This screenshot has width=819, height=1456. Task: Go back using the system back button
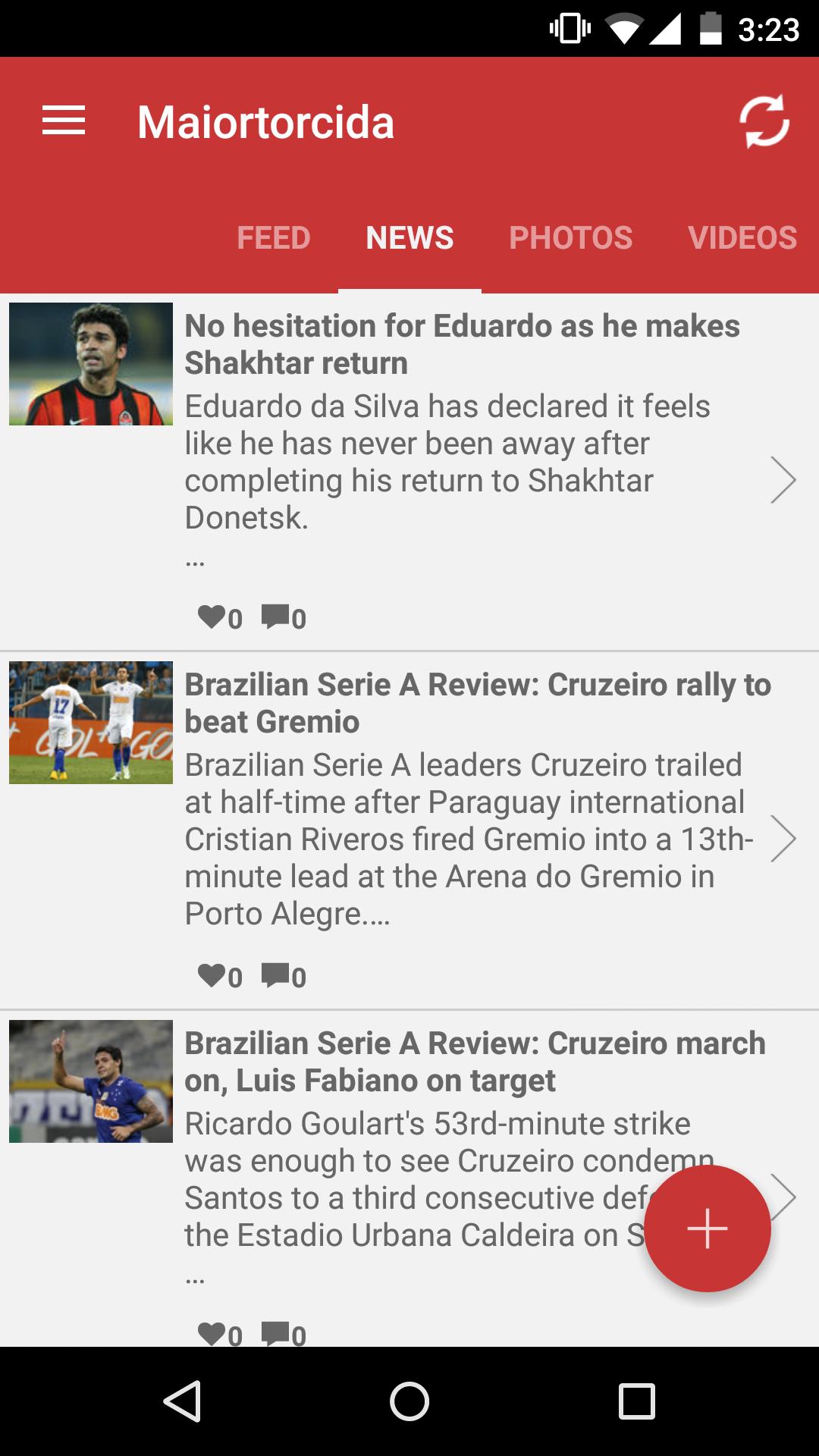[182, 1401]
